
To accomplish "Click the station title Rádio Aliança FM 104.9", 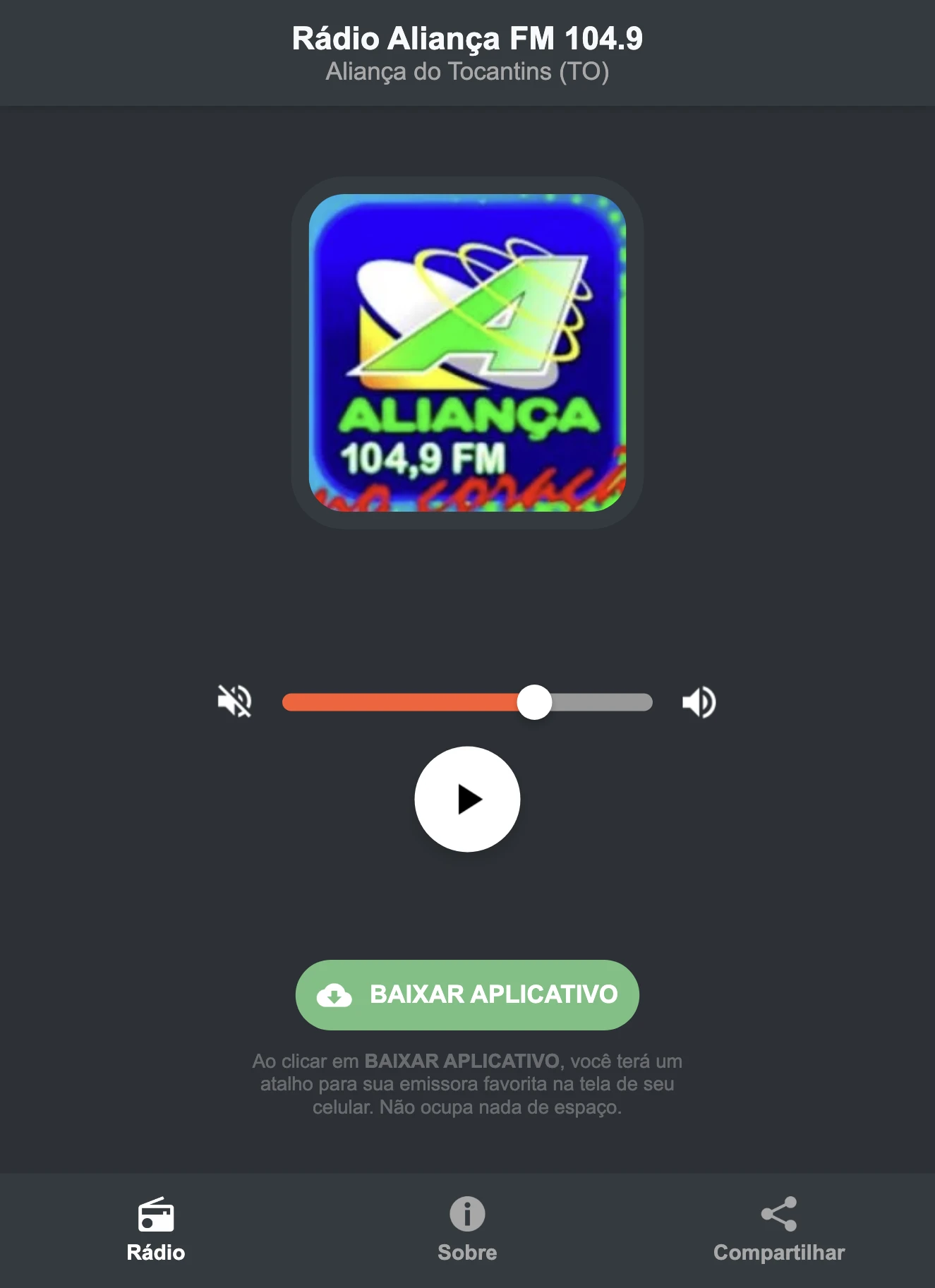I will 467,40.
